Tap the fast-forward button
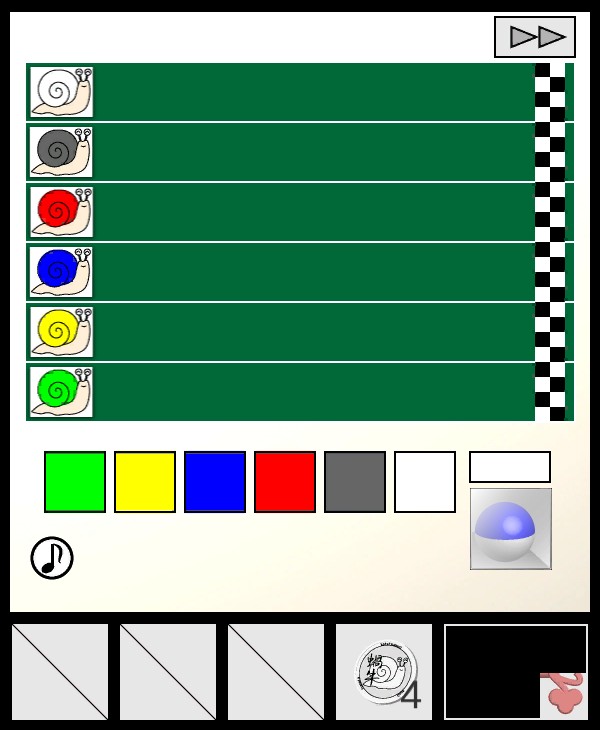This screenshot has width=600, height=730. [x=535, y=37]
